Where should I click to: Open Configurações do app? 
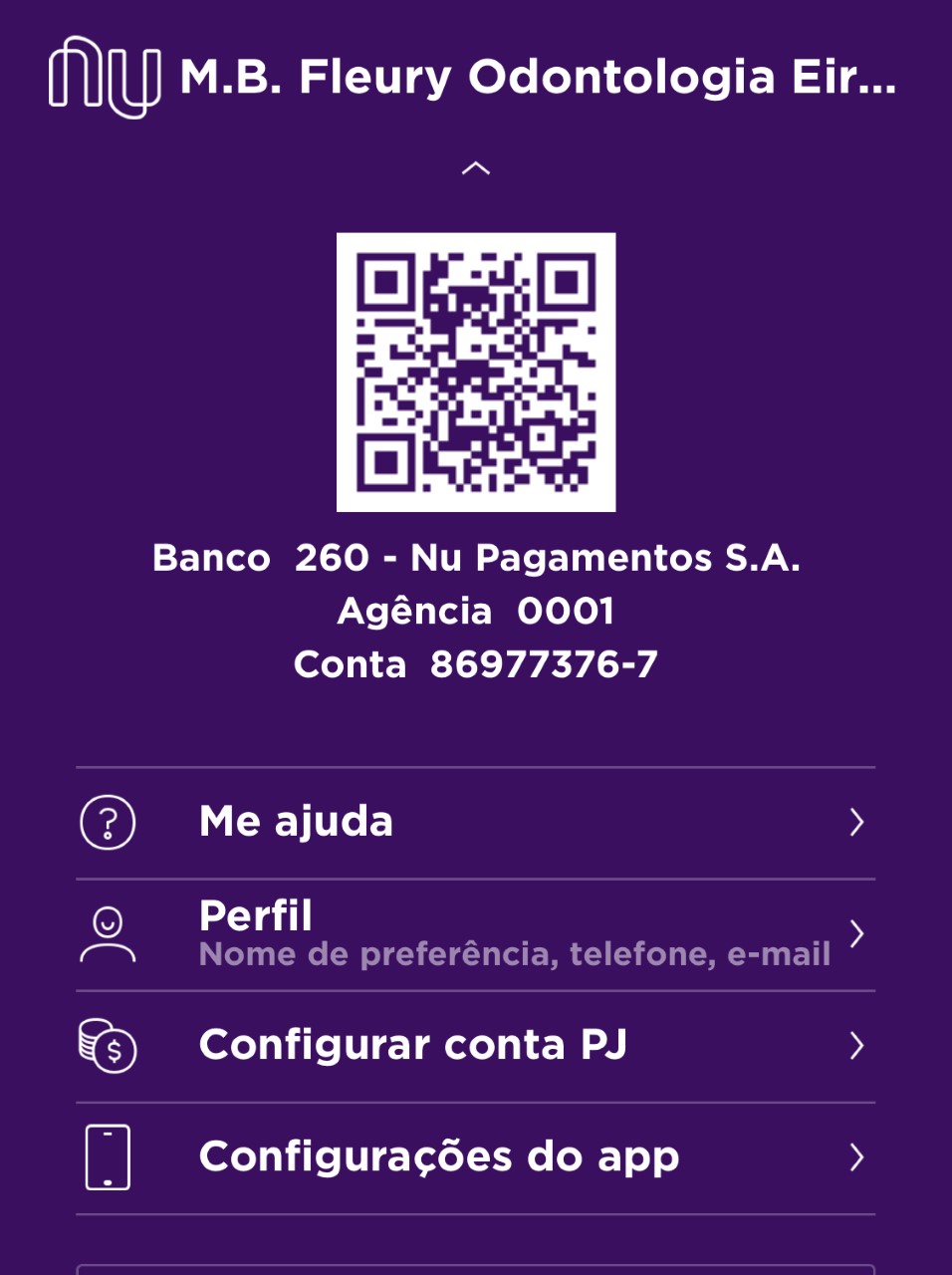[x=475, y=1157]
